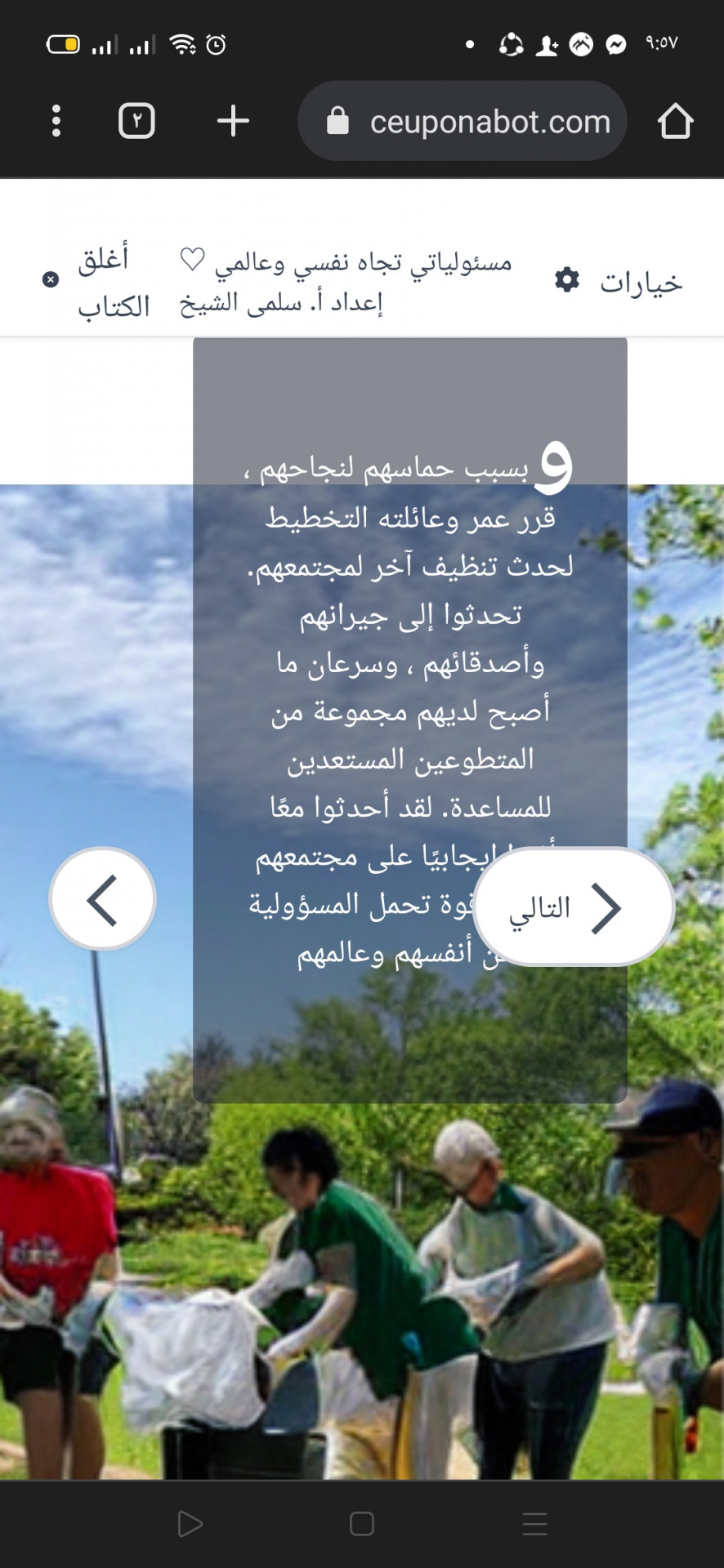This screenshot has width=724, height=1568.
Task: Open a new browser tab
Action: [233, 121]
